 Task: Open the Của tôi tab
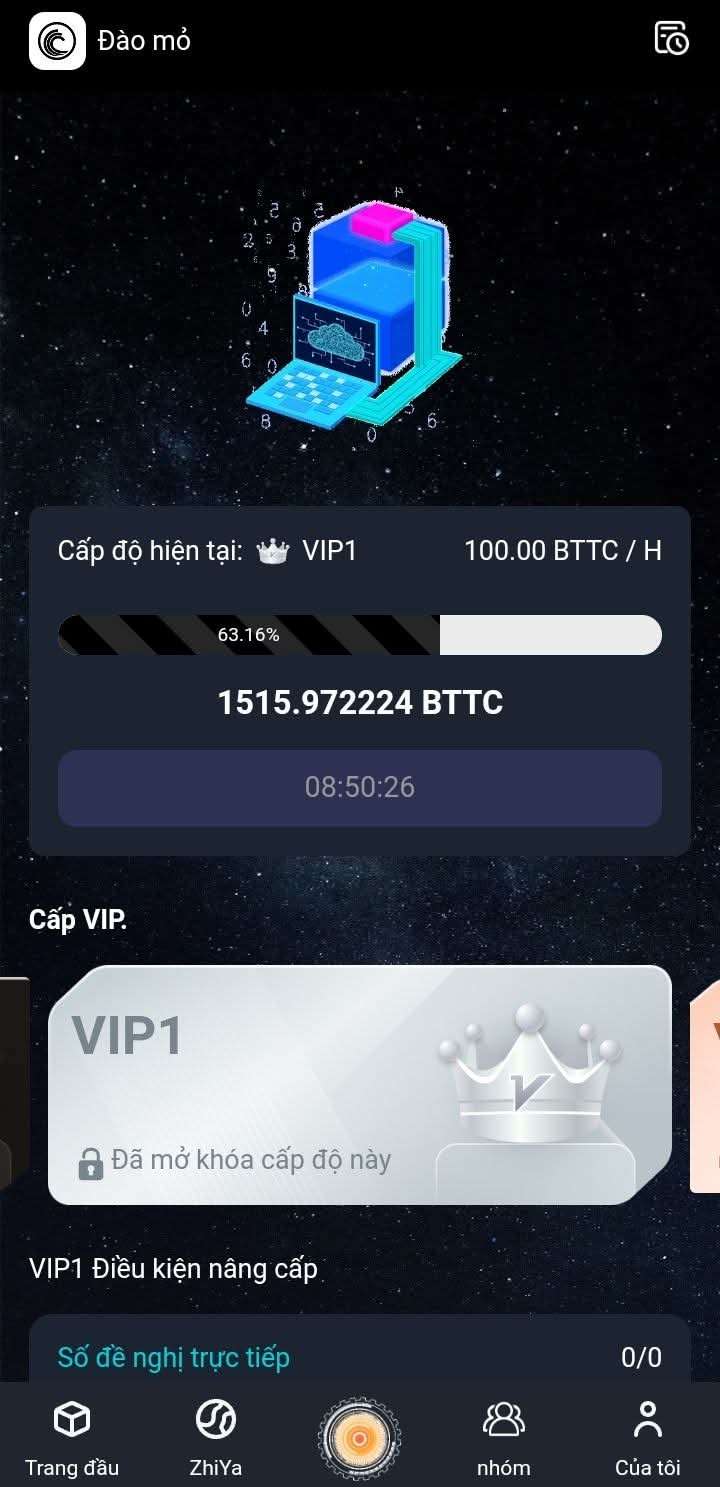pyautogui.click(x=647, y=1438)
